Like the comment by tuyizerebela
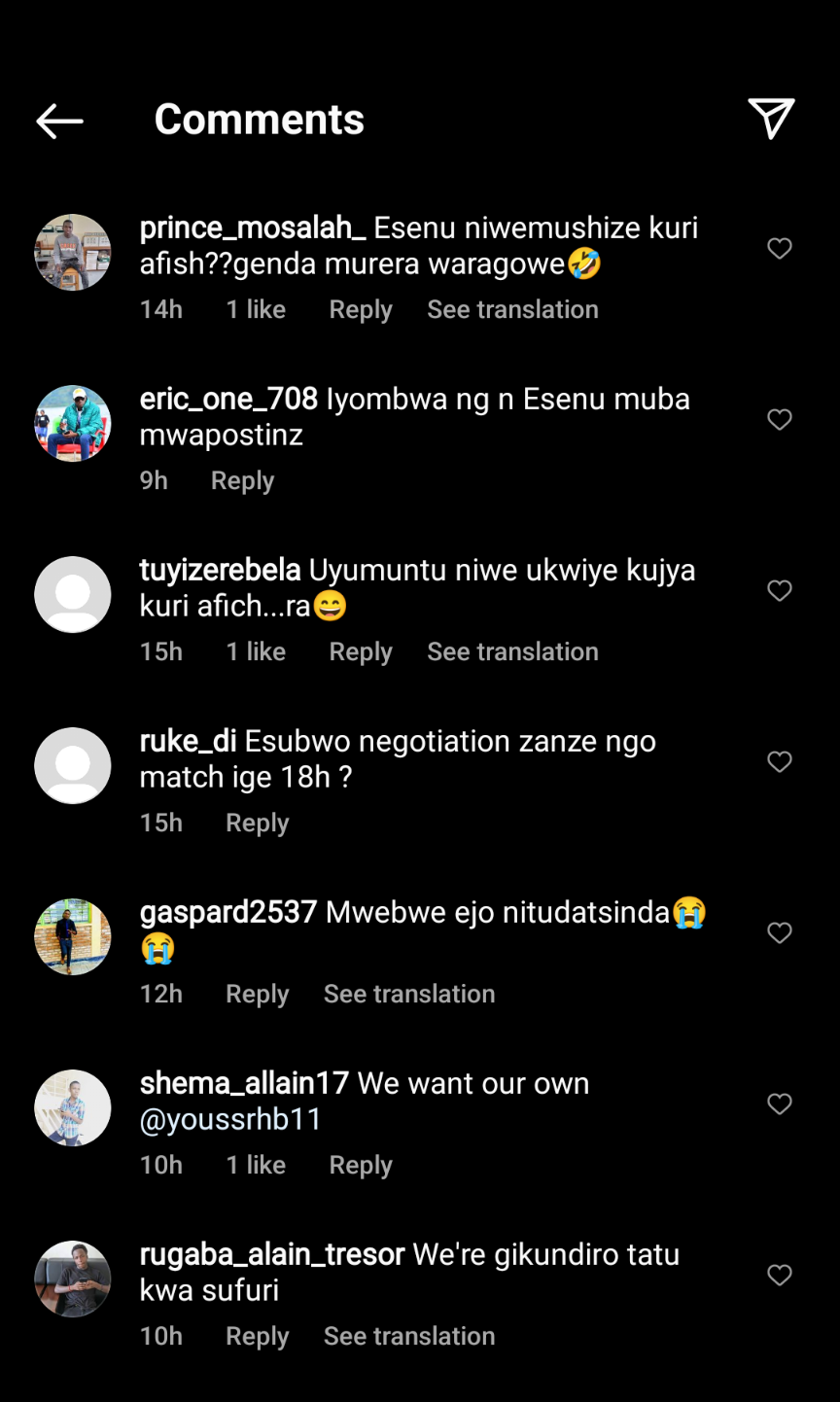Image resolution: width=840 pixels, height=1402 pixels. tap(780, 591)
